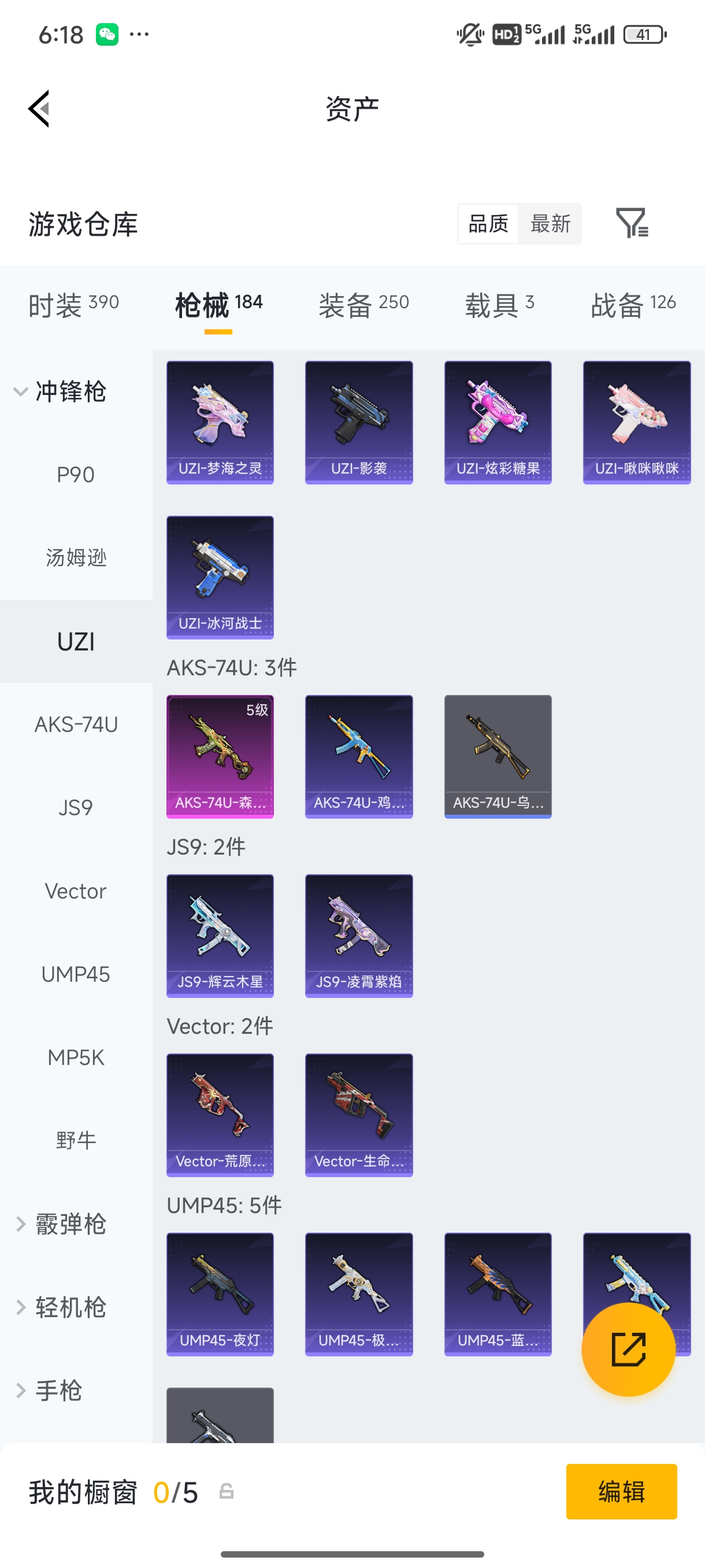Open the UMP45-夜灯 skin
Screen dimensions: 705x1568
point(220,1295)
